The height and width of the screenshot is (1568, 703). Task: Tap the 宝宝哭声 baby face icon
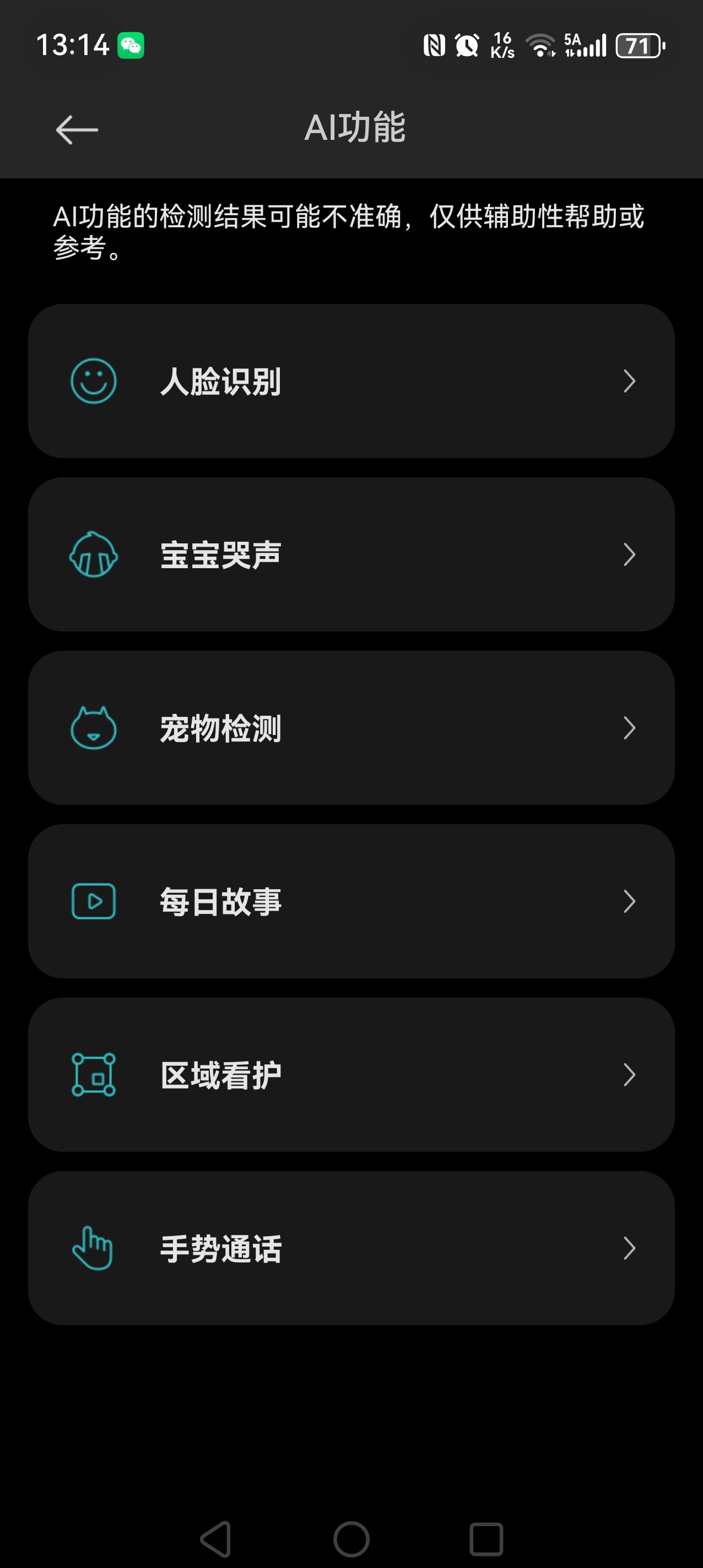click(93, 554)
